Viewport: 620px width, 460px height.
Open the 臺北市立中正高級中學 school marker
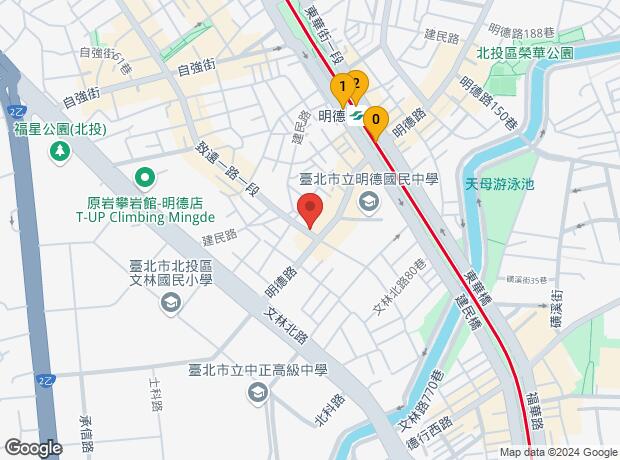259,392
